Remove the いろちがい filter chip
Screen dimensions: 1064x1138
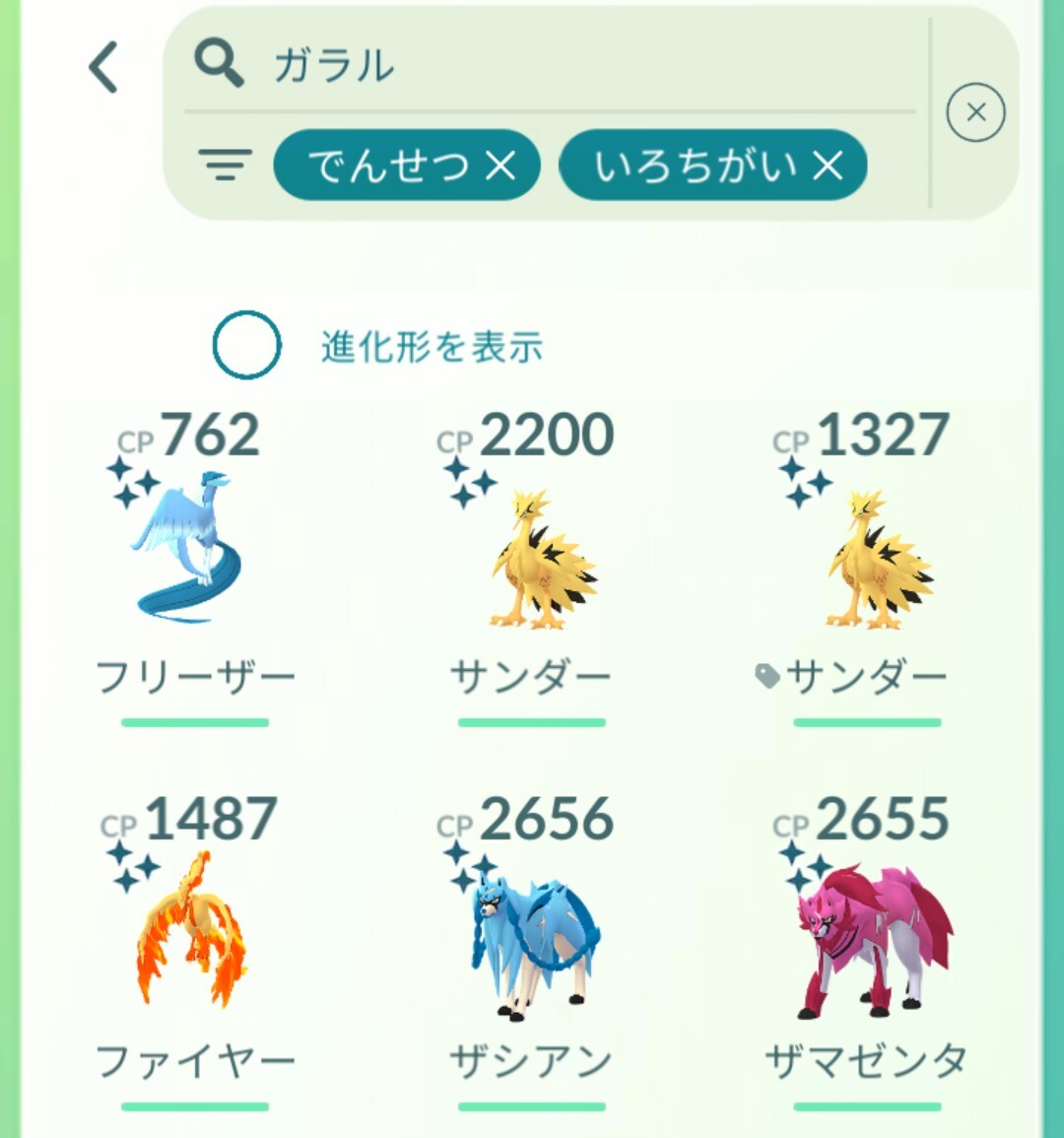tap(829, 166)
